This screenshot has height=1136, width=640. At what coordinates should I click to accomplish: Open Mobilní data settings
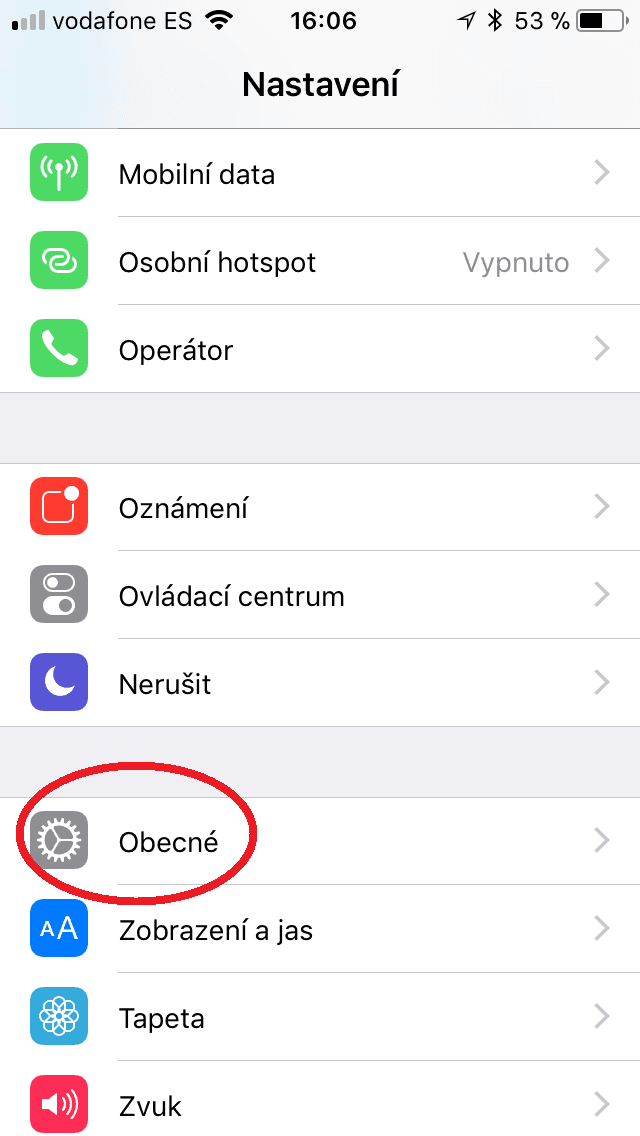click(320, 174)
